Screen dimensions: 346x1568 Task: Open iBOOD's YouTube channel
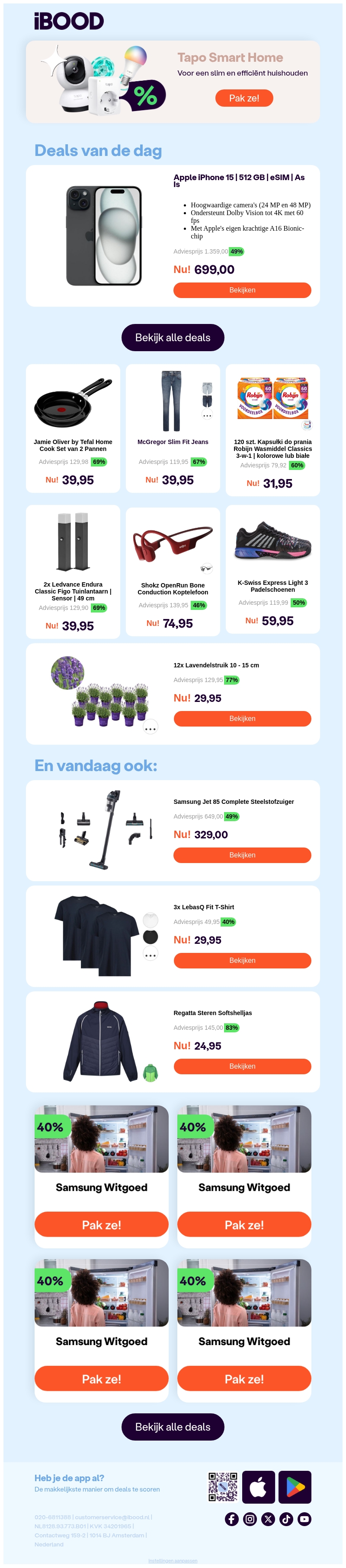click(x=304, y=1519)
